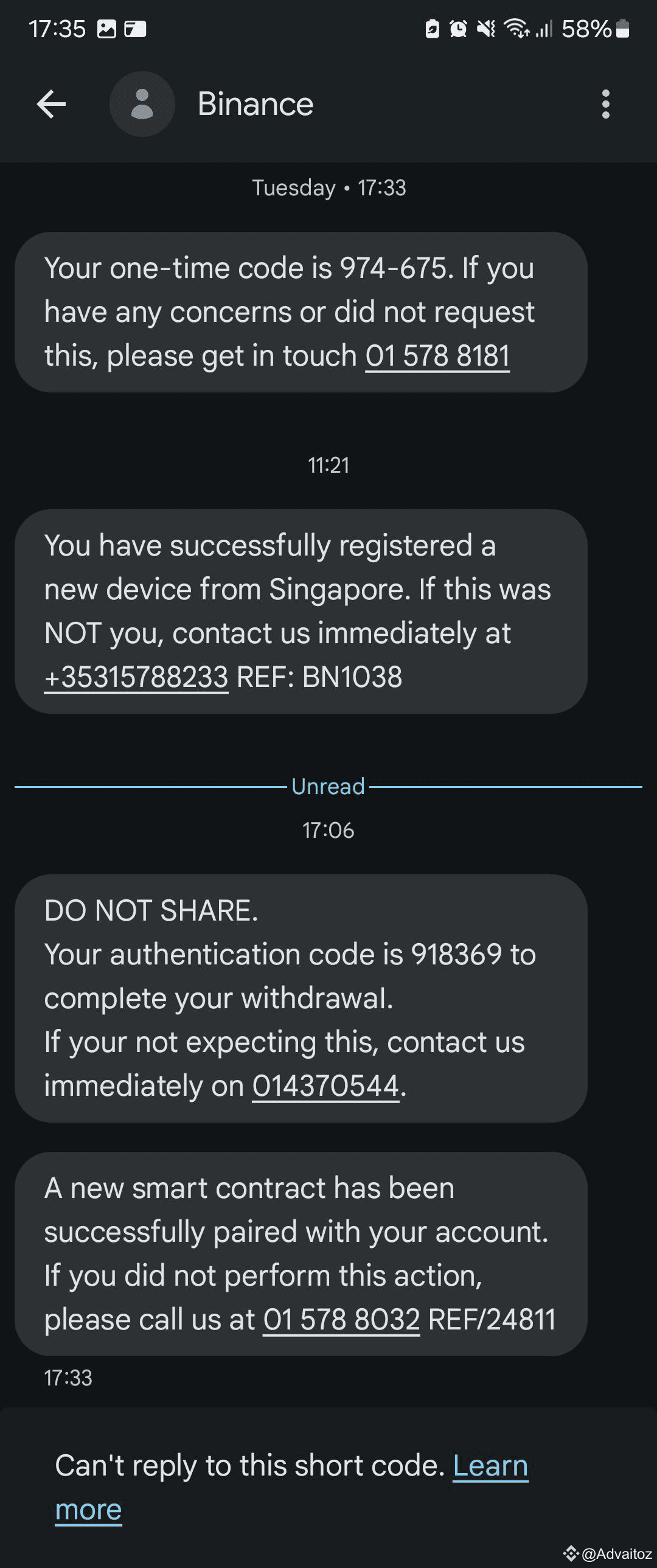
Task: Call 01 578 8032 from the message
Action: pyautogui.click(x=341, y=1319)
